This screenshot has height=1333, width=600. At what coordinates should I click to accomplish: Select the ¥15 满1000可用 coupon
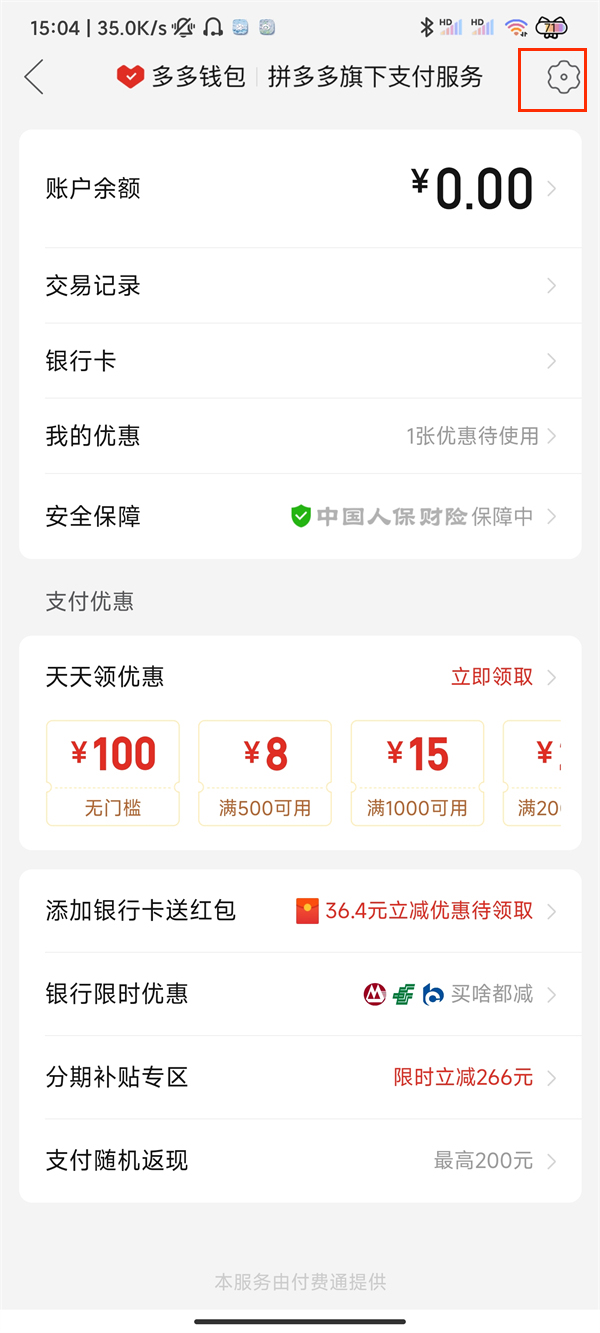point(417,773)
